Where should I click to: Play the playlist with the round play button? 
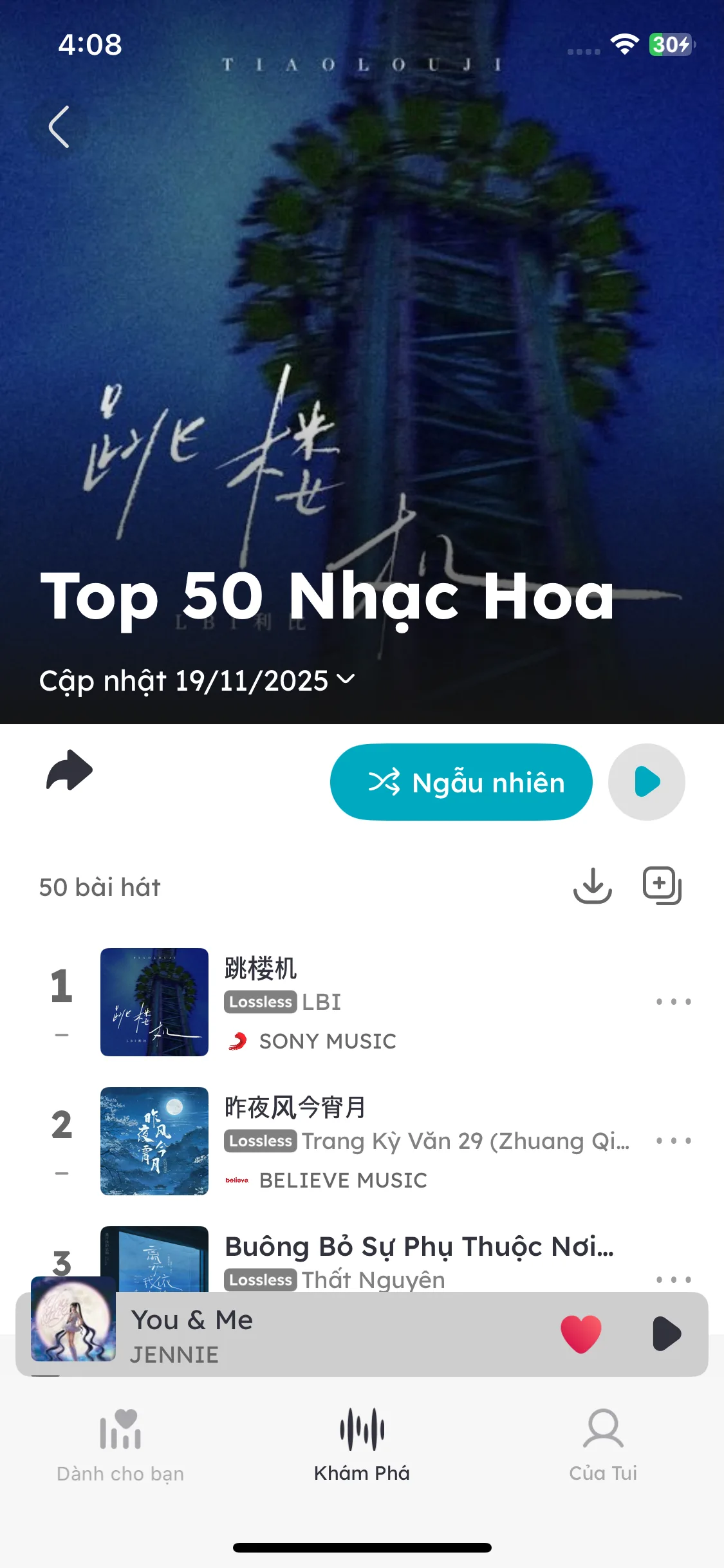(646, 782)
